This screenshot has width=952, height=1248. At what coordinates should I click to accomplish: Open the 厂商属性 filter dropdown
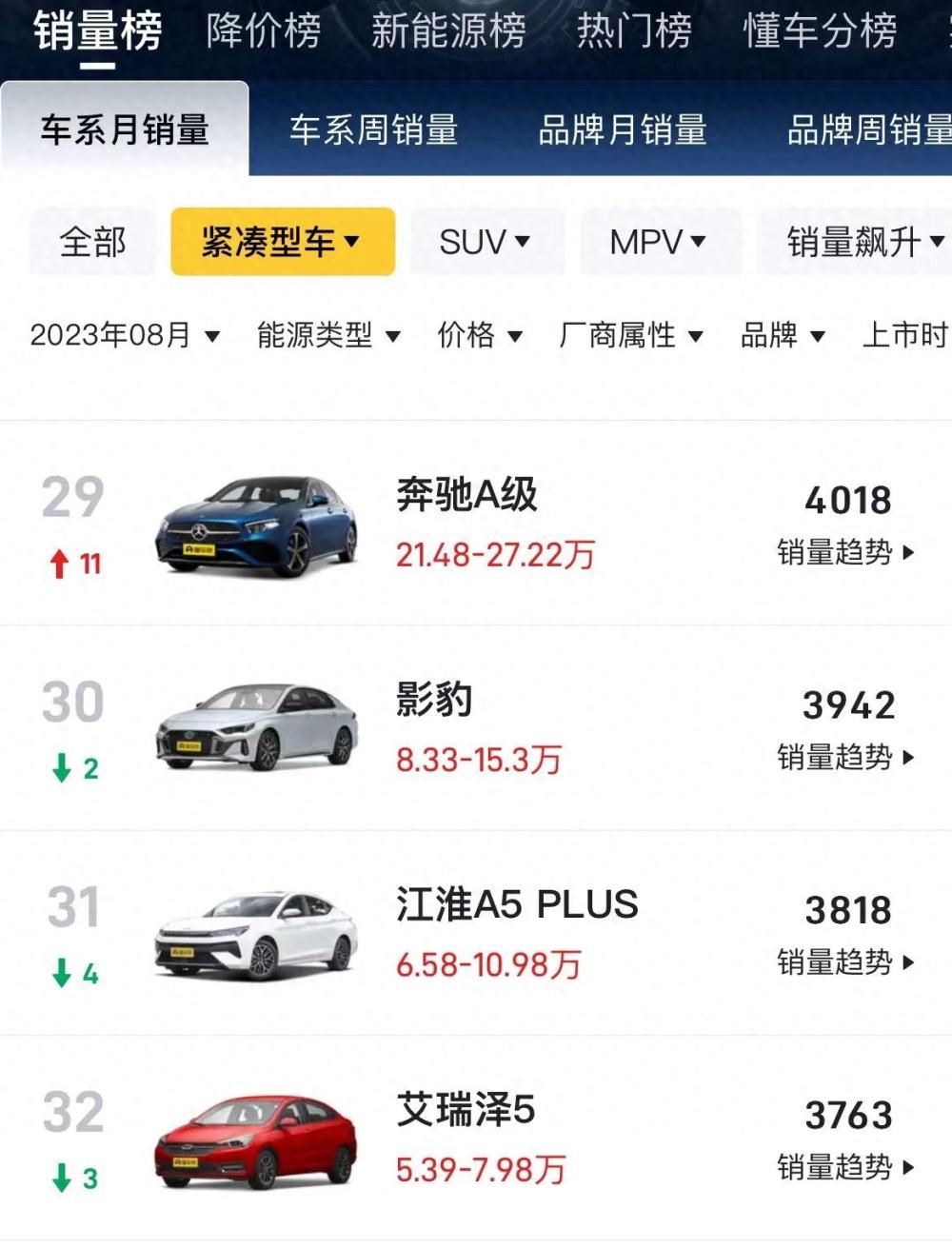pos(630,335)
